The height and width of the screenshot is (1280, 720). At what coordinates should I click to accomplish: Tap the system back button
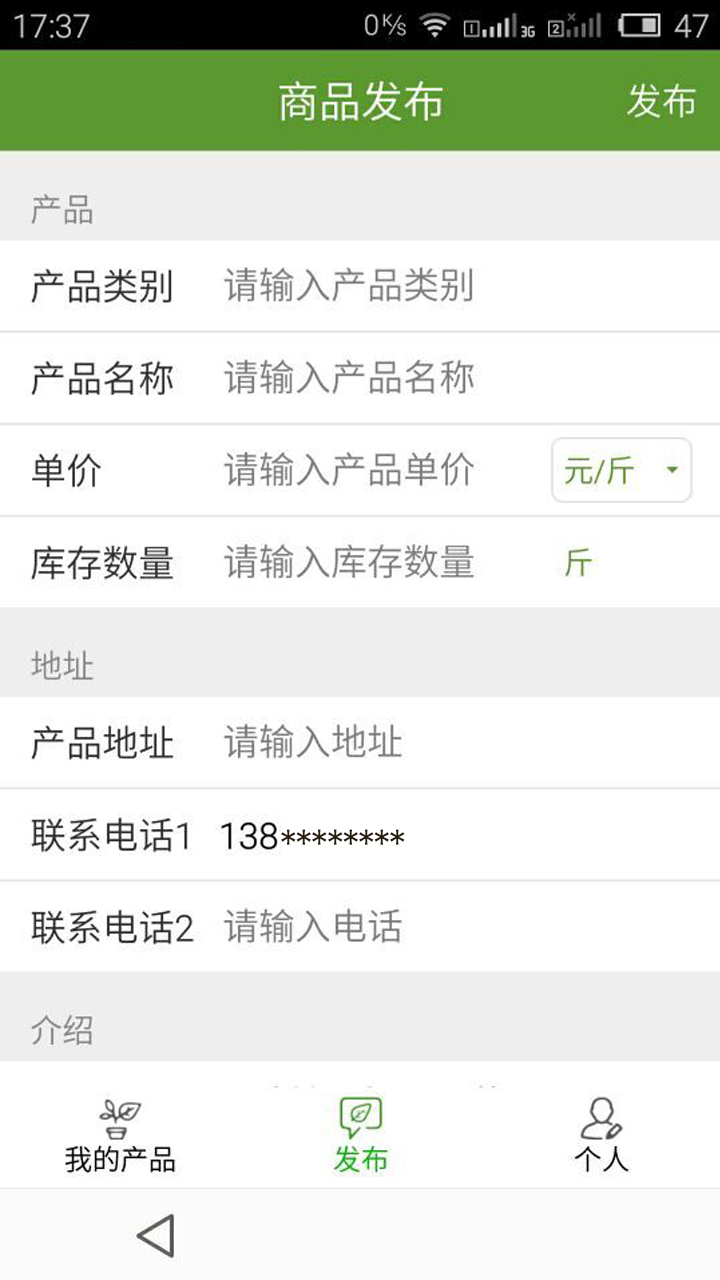coord(156,1236)
